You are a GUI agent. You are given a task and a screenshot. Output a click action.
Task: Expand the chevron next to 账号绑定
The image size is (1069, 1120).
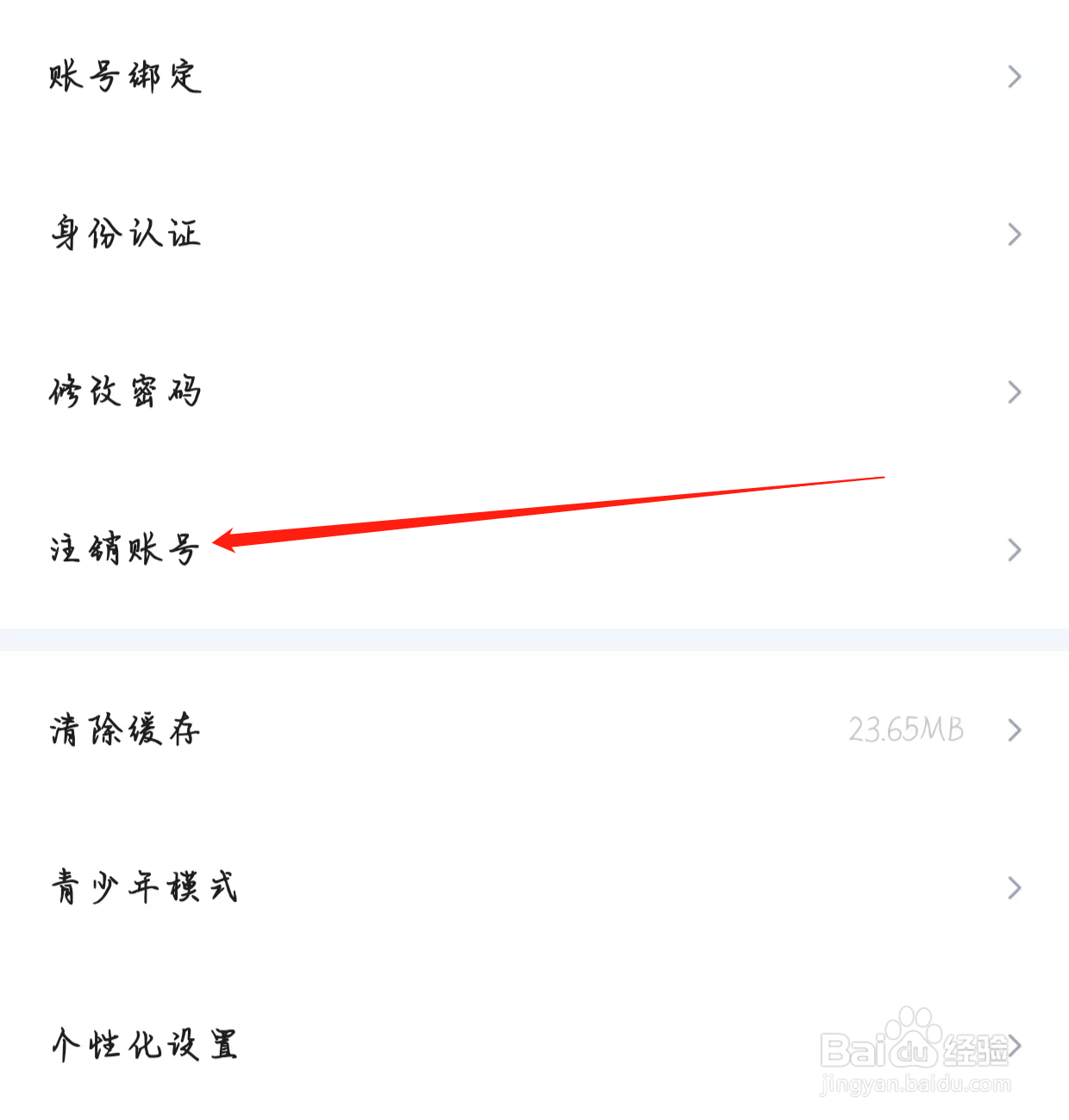point(1016,78)
